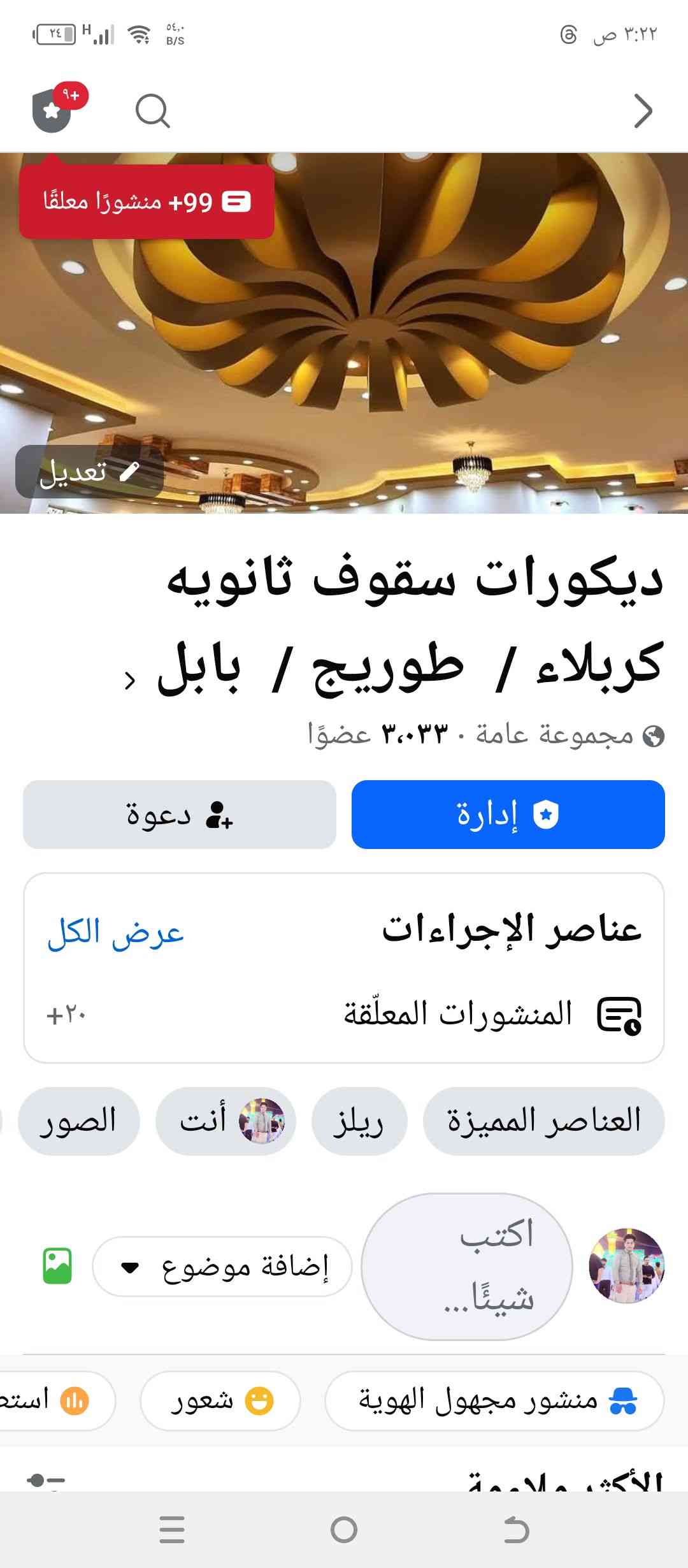The width and height of the screenshot is (688, 1568).
Task: Open the إدارة manage button
Action: 508,815
